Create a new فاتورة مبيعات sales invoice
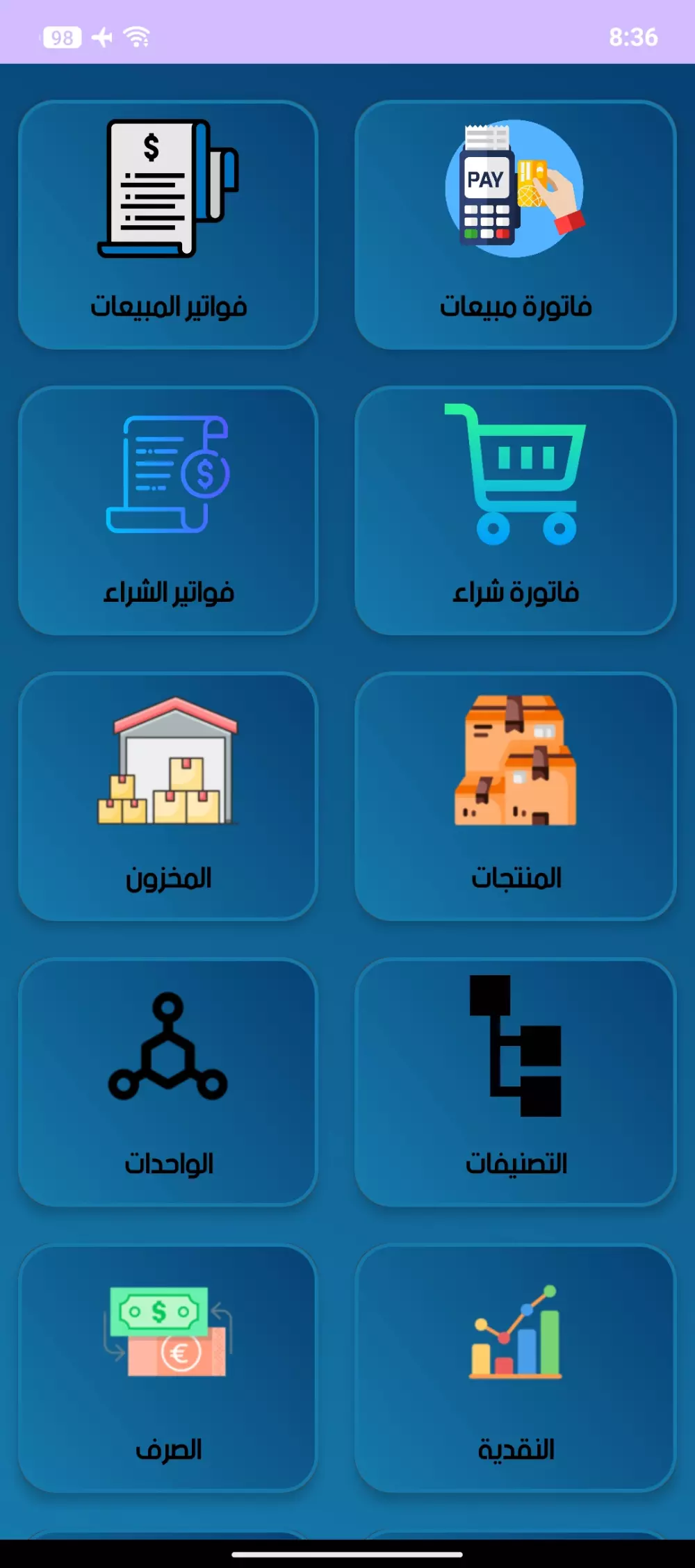The image size is (695, 1568). click(x=515, y=224)
